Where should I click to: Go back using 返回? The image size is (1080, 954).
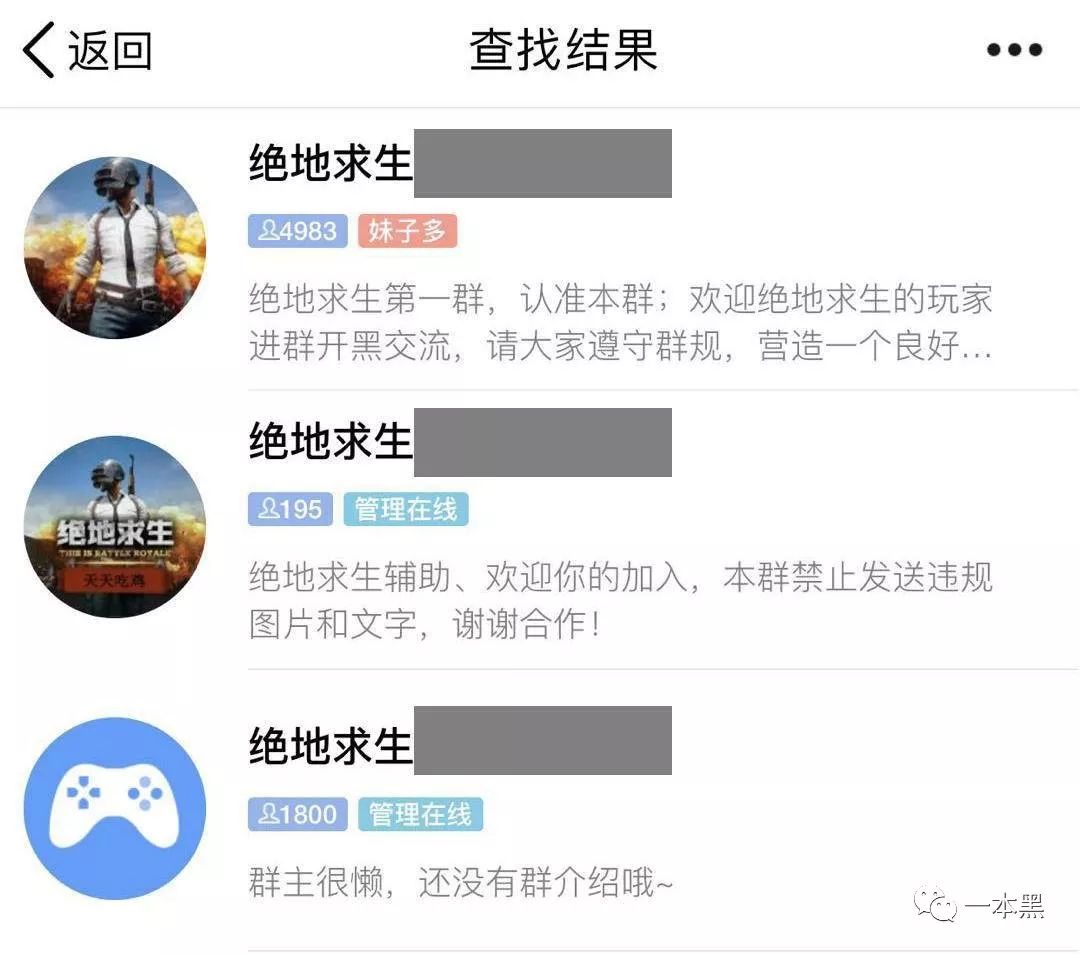point(88,50)
